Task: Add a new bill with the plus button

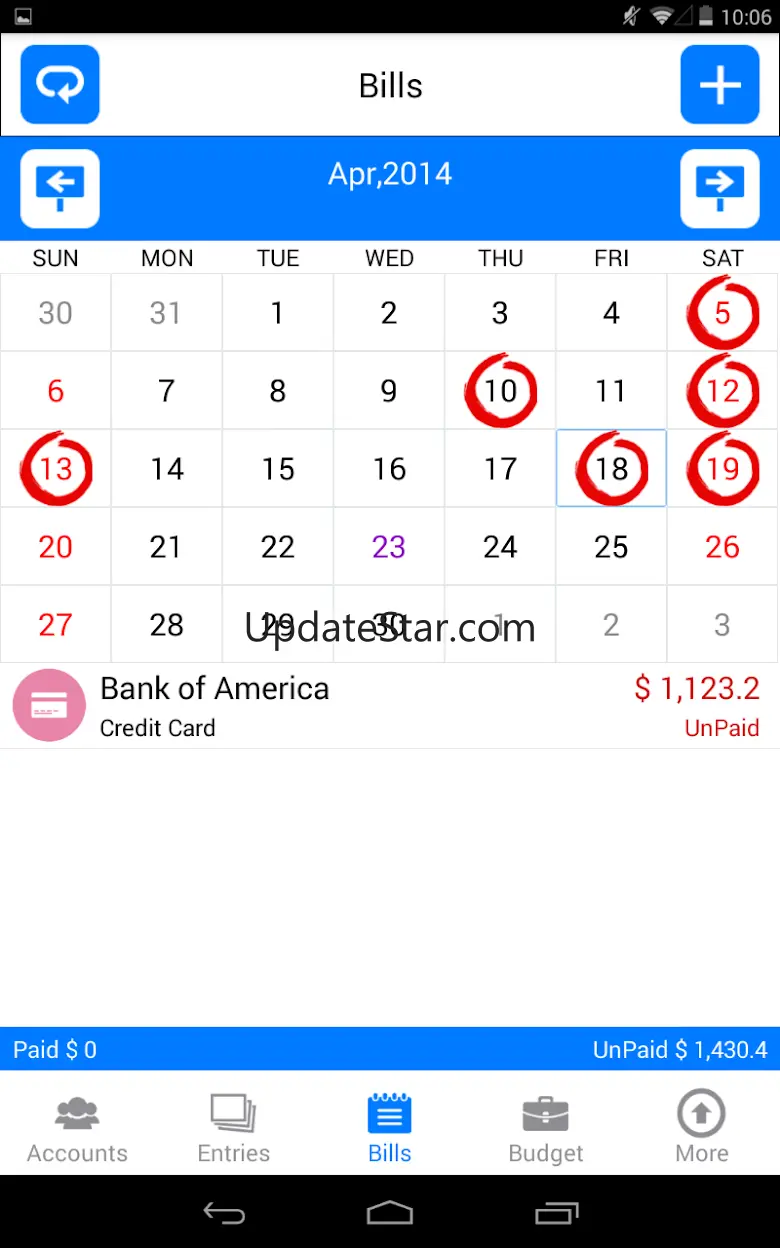Action: 720,85
